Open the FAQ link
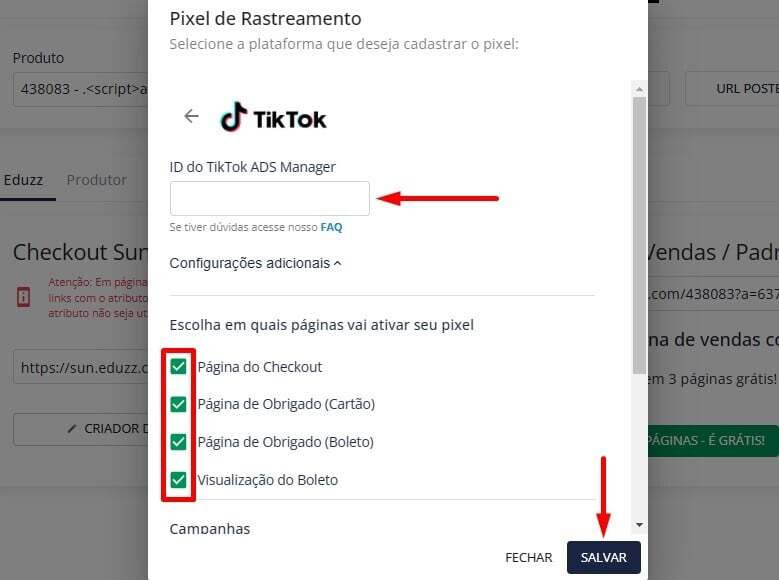 point(331,227)
